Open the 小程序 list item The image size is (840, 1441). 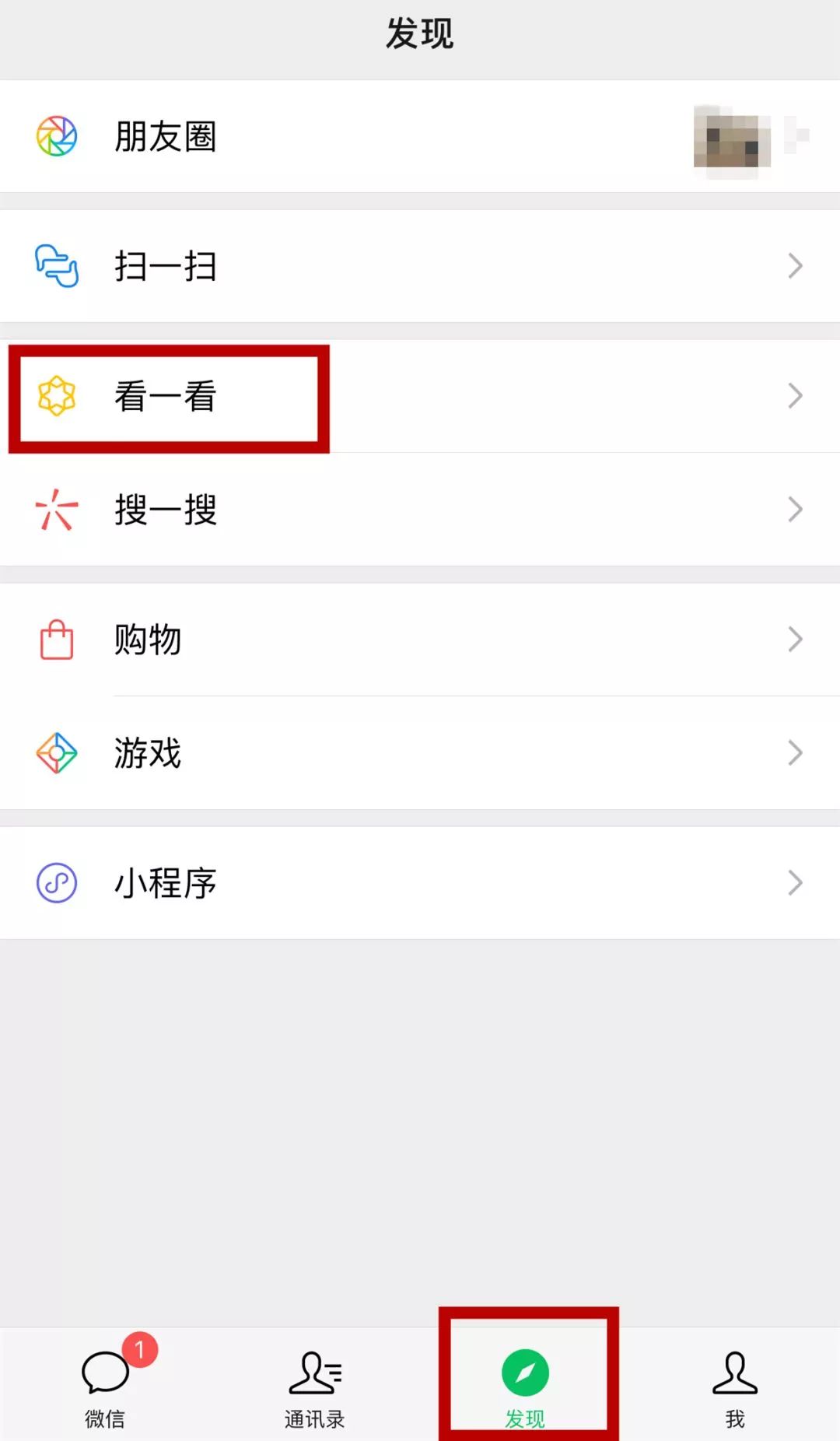420,882
